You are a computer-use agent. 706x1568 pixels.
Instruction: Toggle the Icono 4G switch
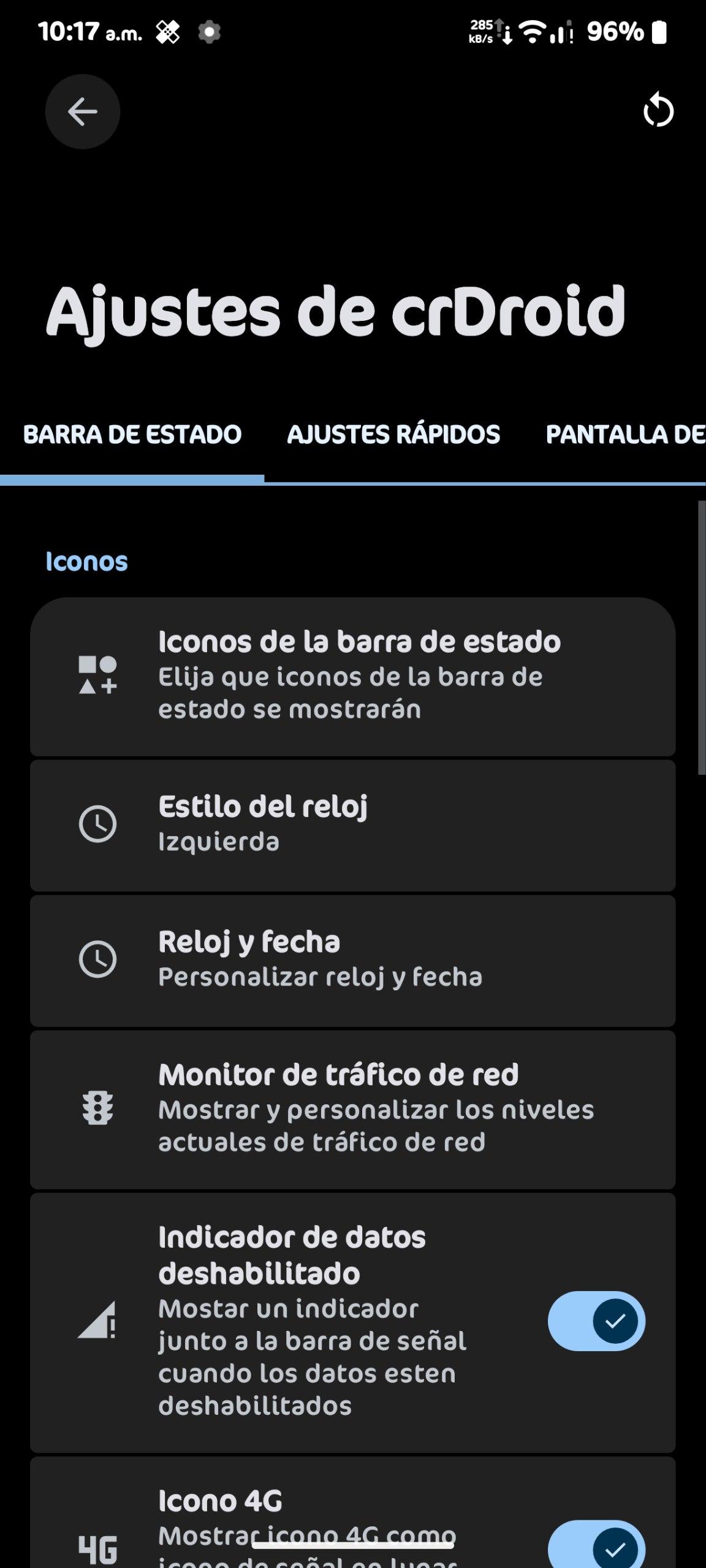point(596,1547)
